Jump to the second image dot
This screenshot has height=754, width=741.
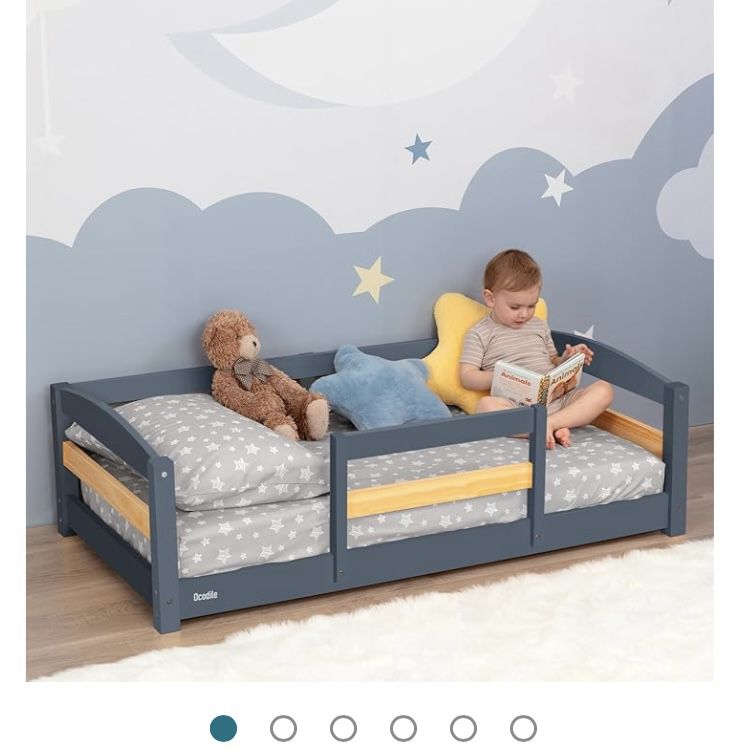[283, 729]
